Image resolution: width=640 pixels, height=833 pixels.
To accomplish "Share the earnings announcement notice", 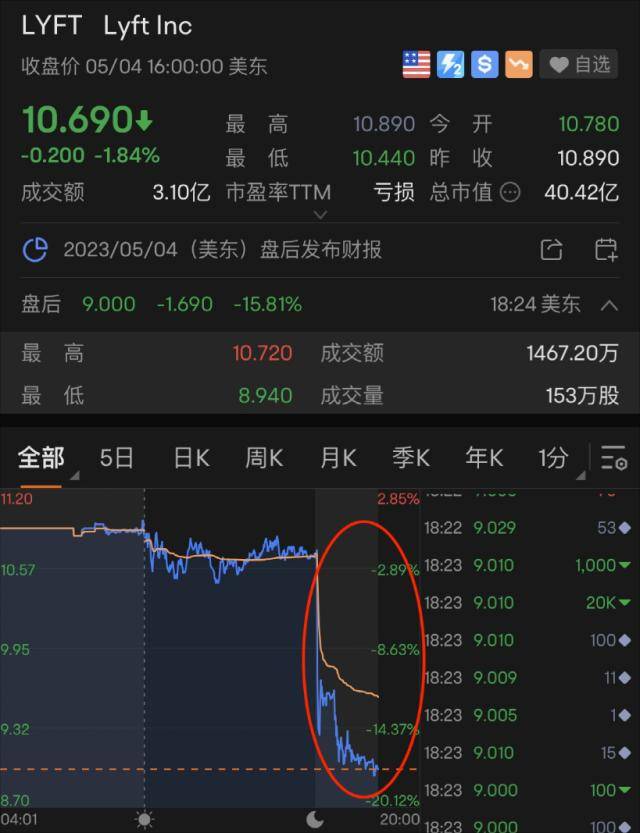I will point(551,249).
